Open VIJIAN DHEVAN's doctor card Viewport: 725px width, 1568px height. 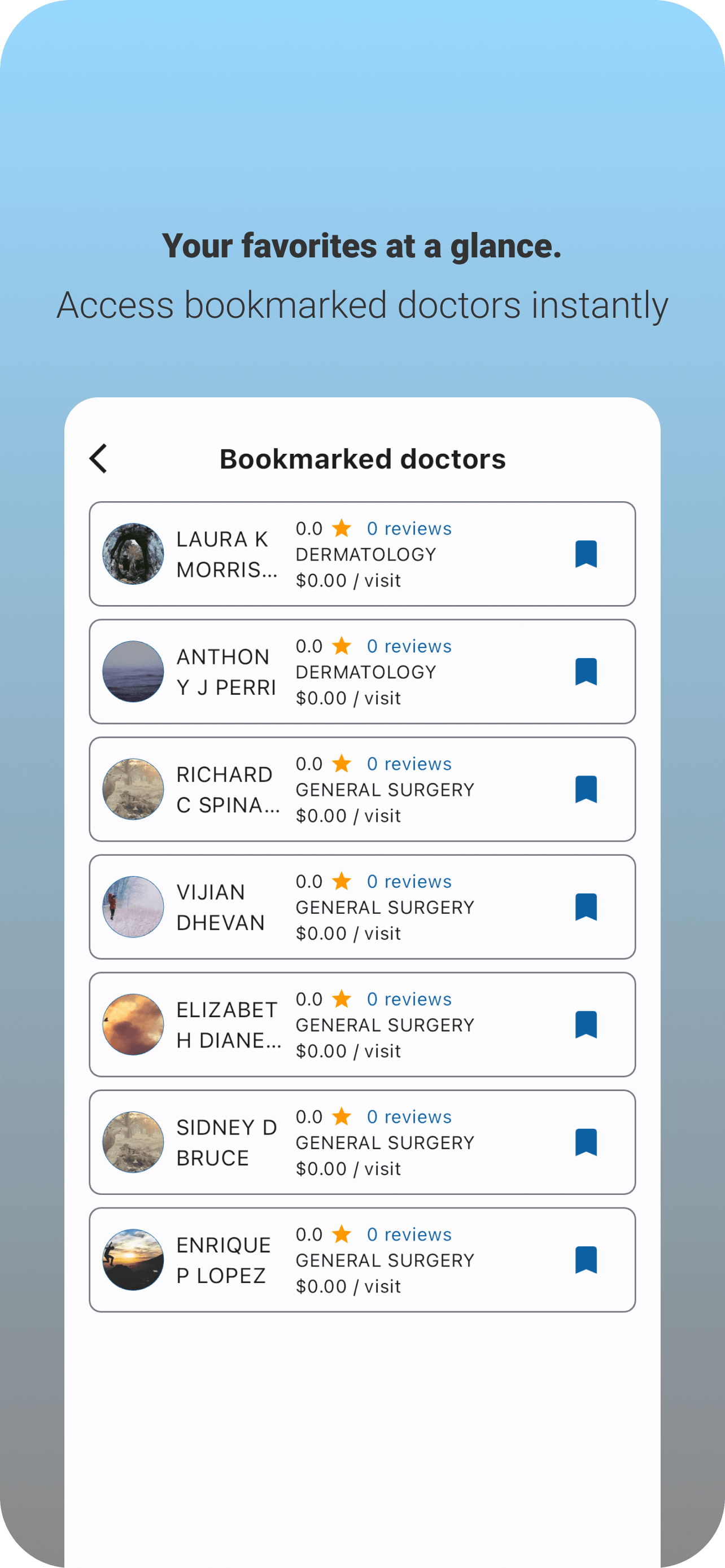pos(362,906)
